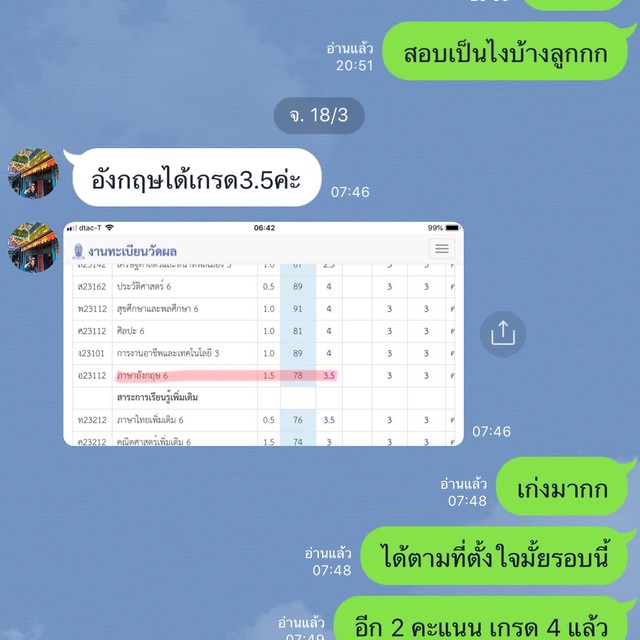This screenshot has height=640, width=640.
Task: Open the grade report screenshot in the chat
Action: (263, 333)
